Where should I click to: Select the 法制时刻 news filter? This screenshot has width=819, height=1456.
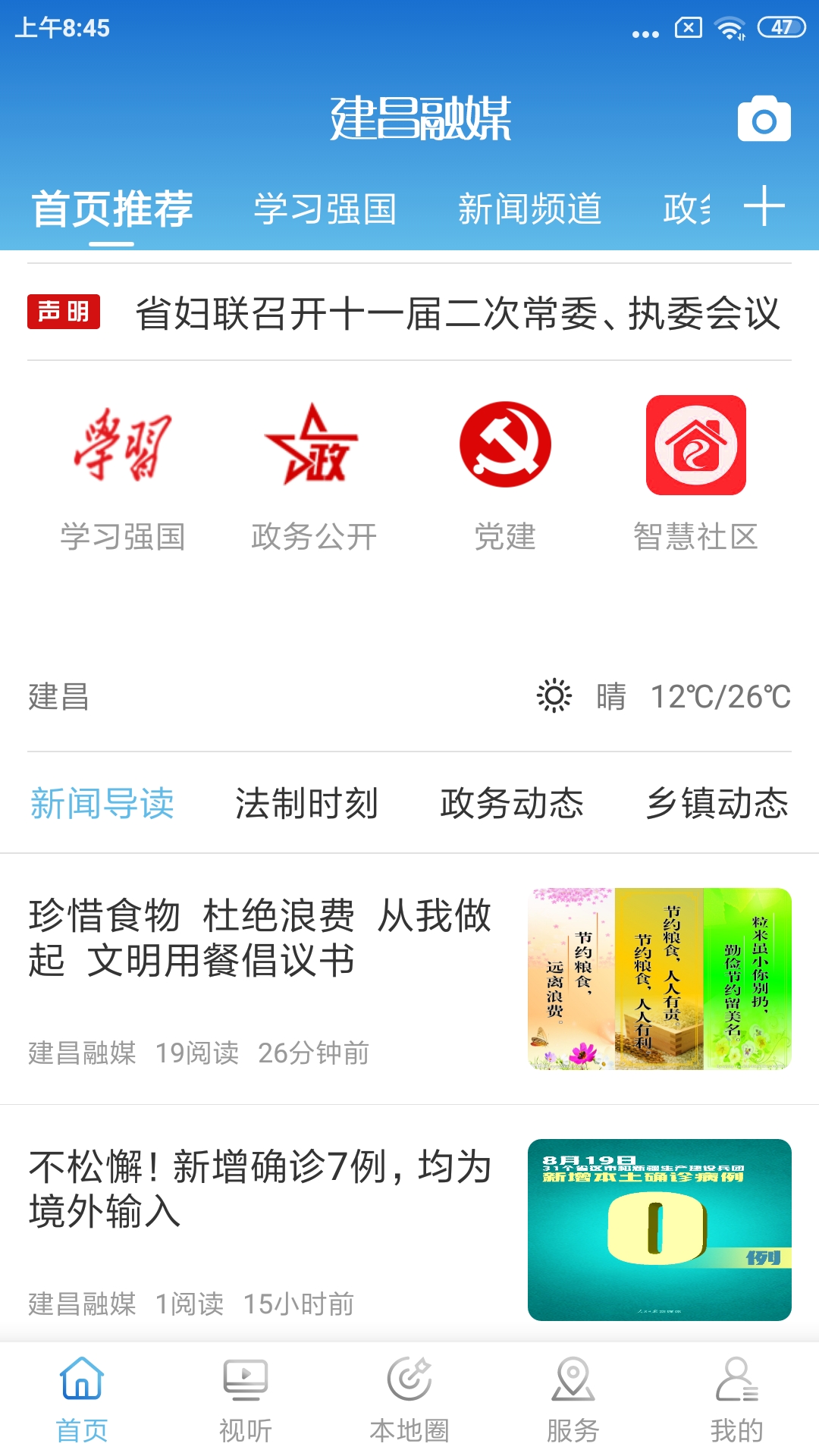tap(308, 805)
